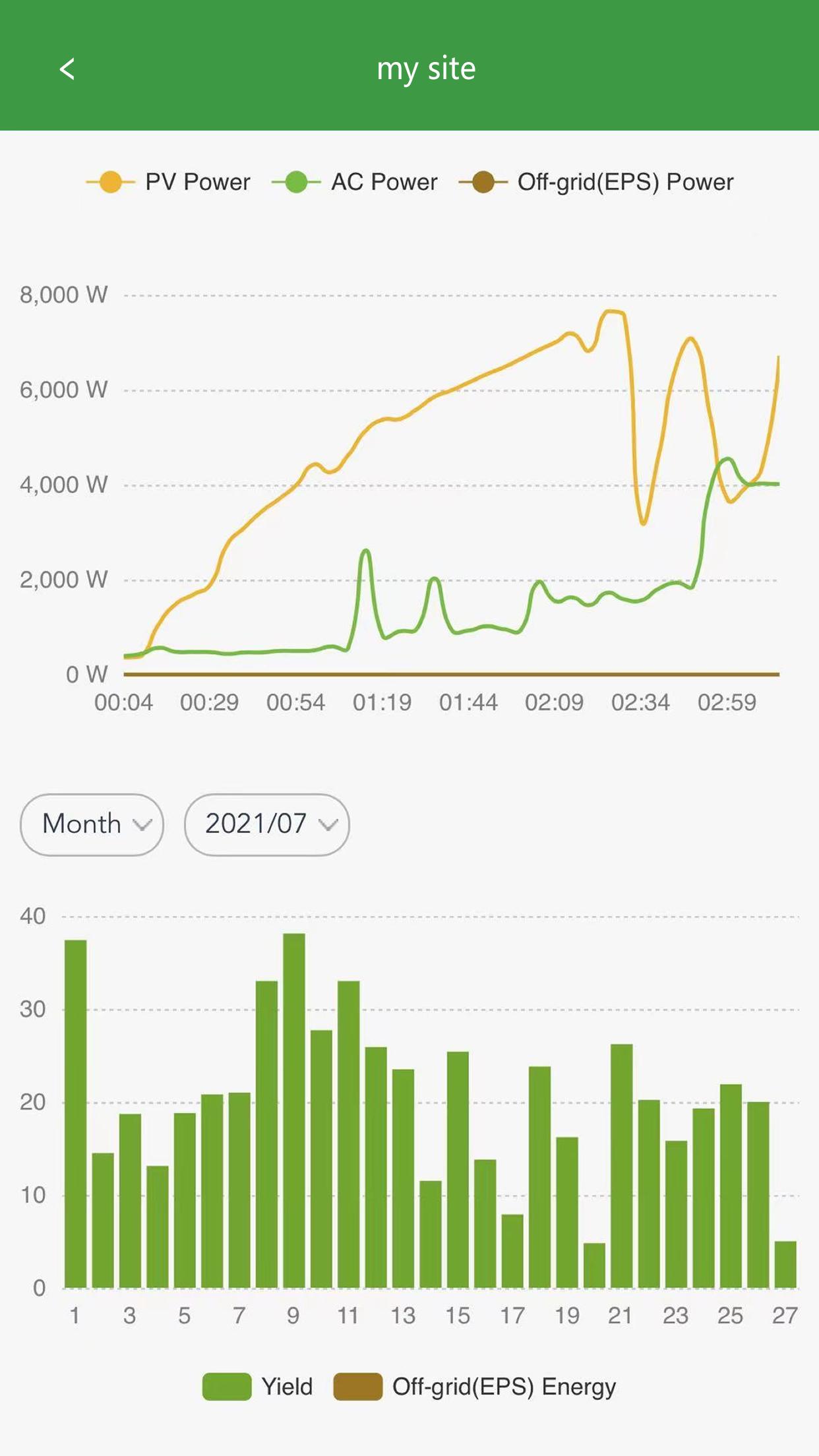The image size is (819, 1456).
Task: Toggle Off-grid(EPS) Power series in legend
Action: pyautogui.click(x=596, y=182)
